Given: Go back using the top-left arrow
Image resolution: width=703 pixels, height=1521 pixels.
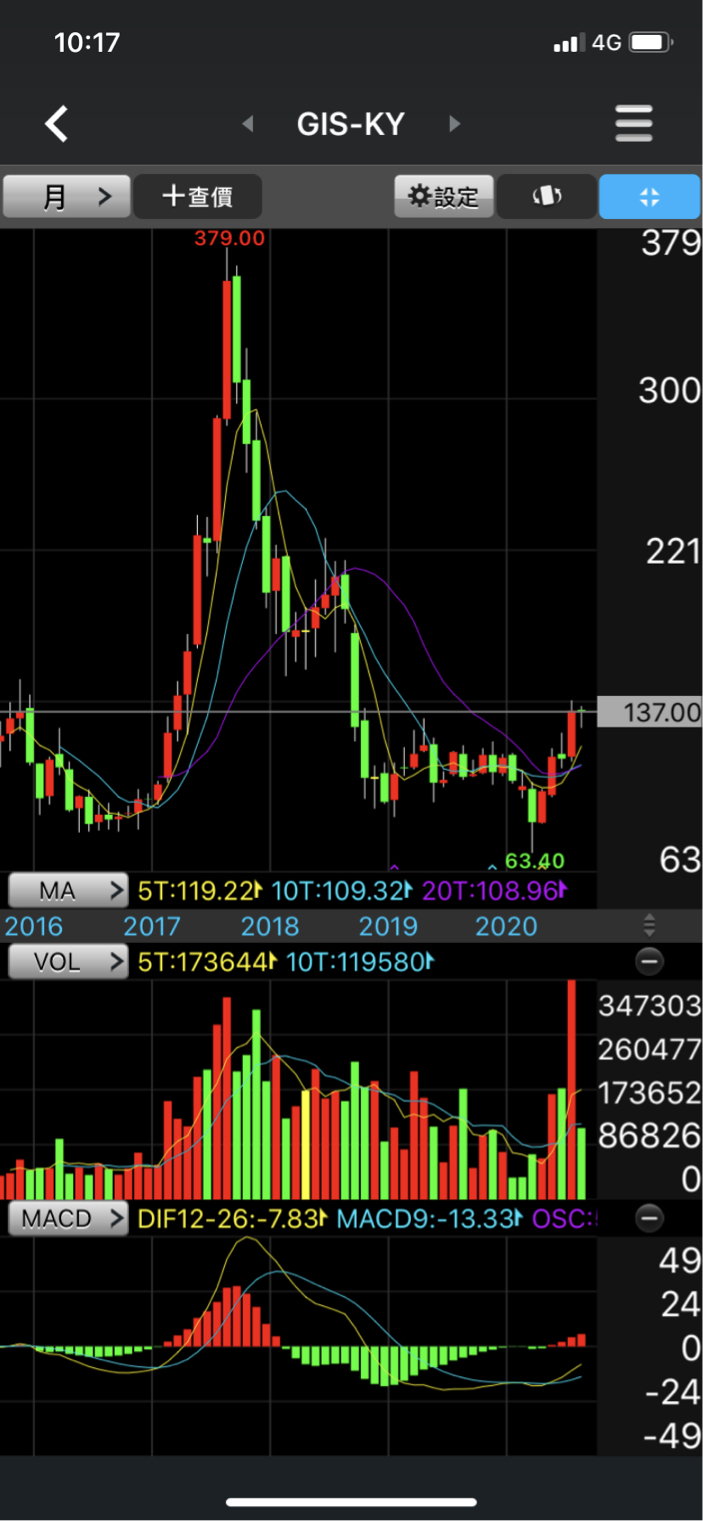Looking at the screenshot, I should (x=57, y=124).
